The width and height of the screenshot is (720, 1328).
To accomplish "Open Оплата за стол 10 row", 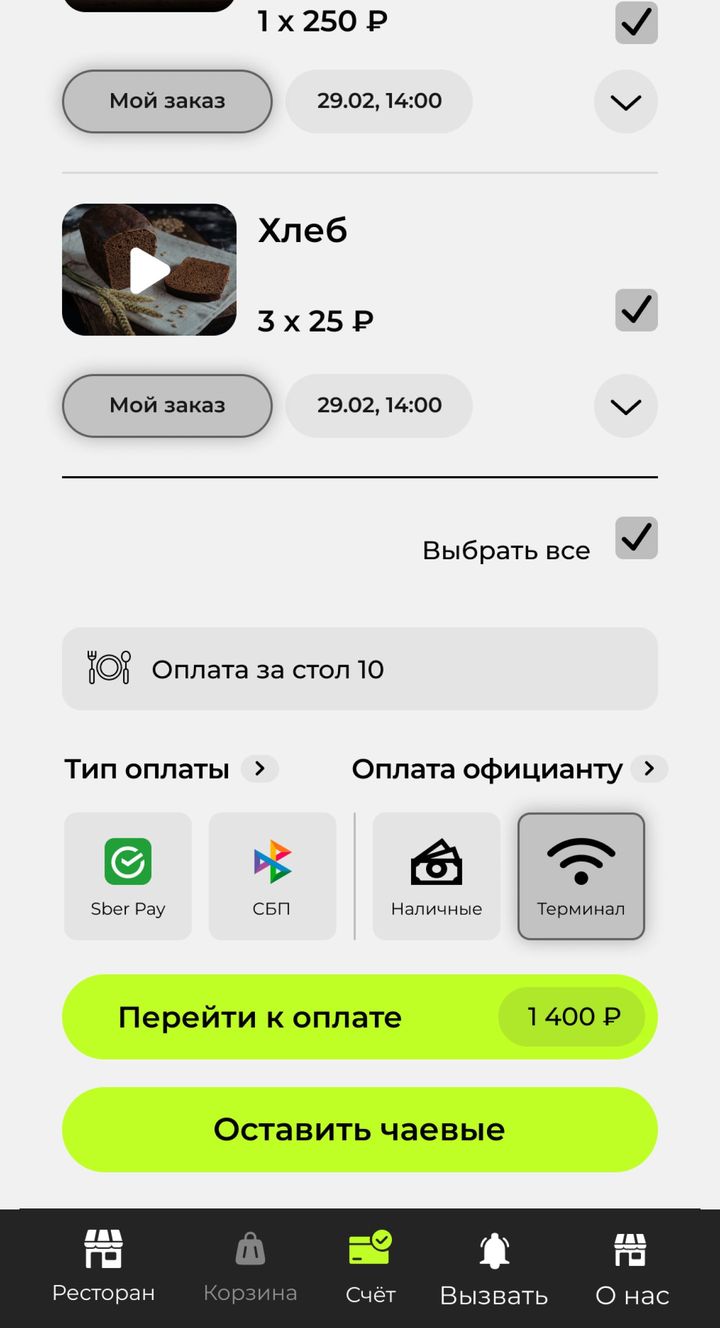I will 360,669.
